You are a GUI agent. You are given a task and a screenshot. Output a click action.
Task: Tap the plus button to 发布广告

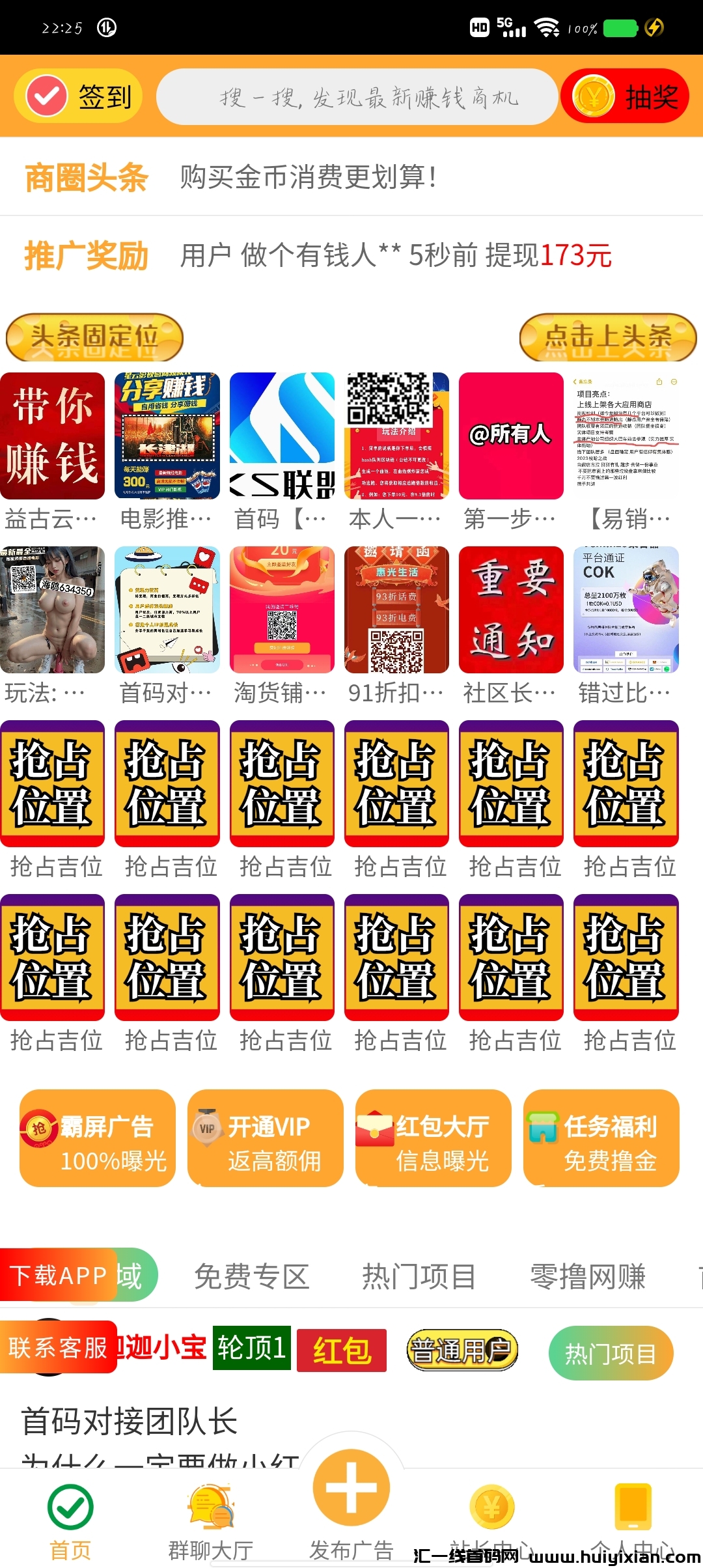click(351, 1488)
